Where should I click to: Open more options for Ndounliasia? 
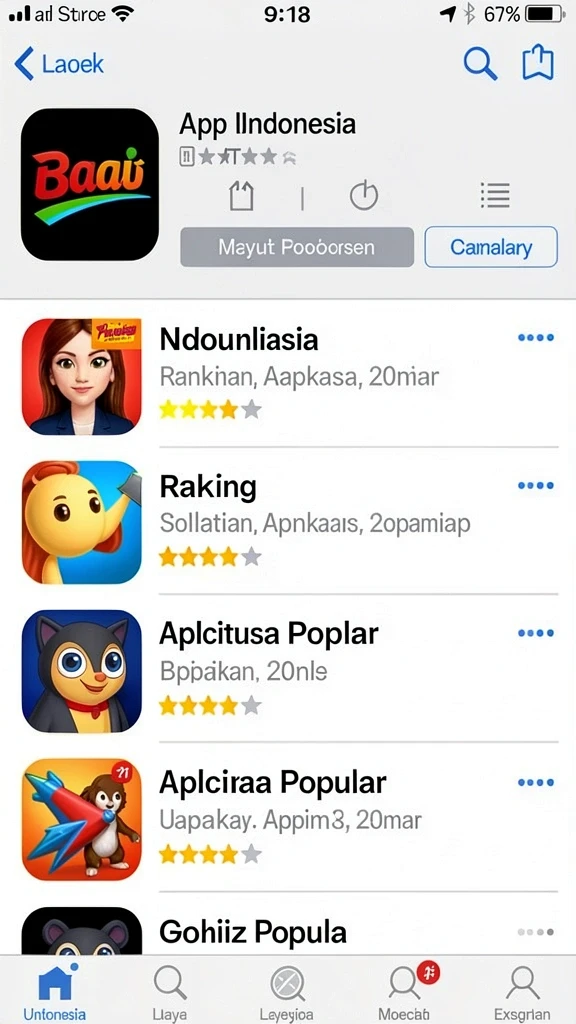pos(536,338)
